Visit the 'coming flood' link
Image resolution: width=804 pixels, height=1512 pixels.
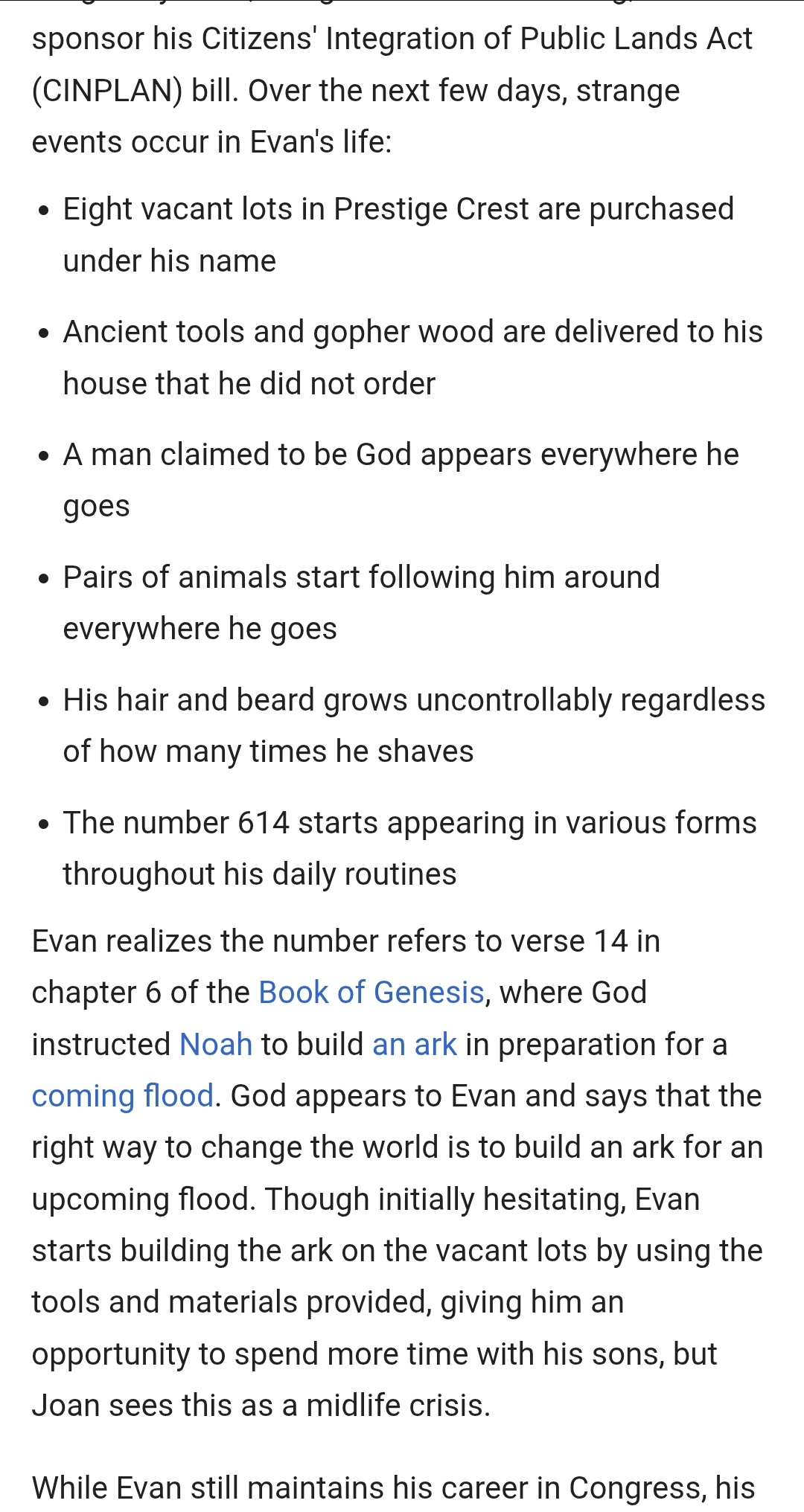(x=123, y=1096)
